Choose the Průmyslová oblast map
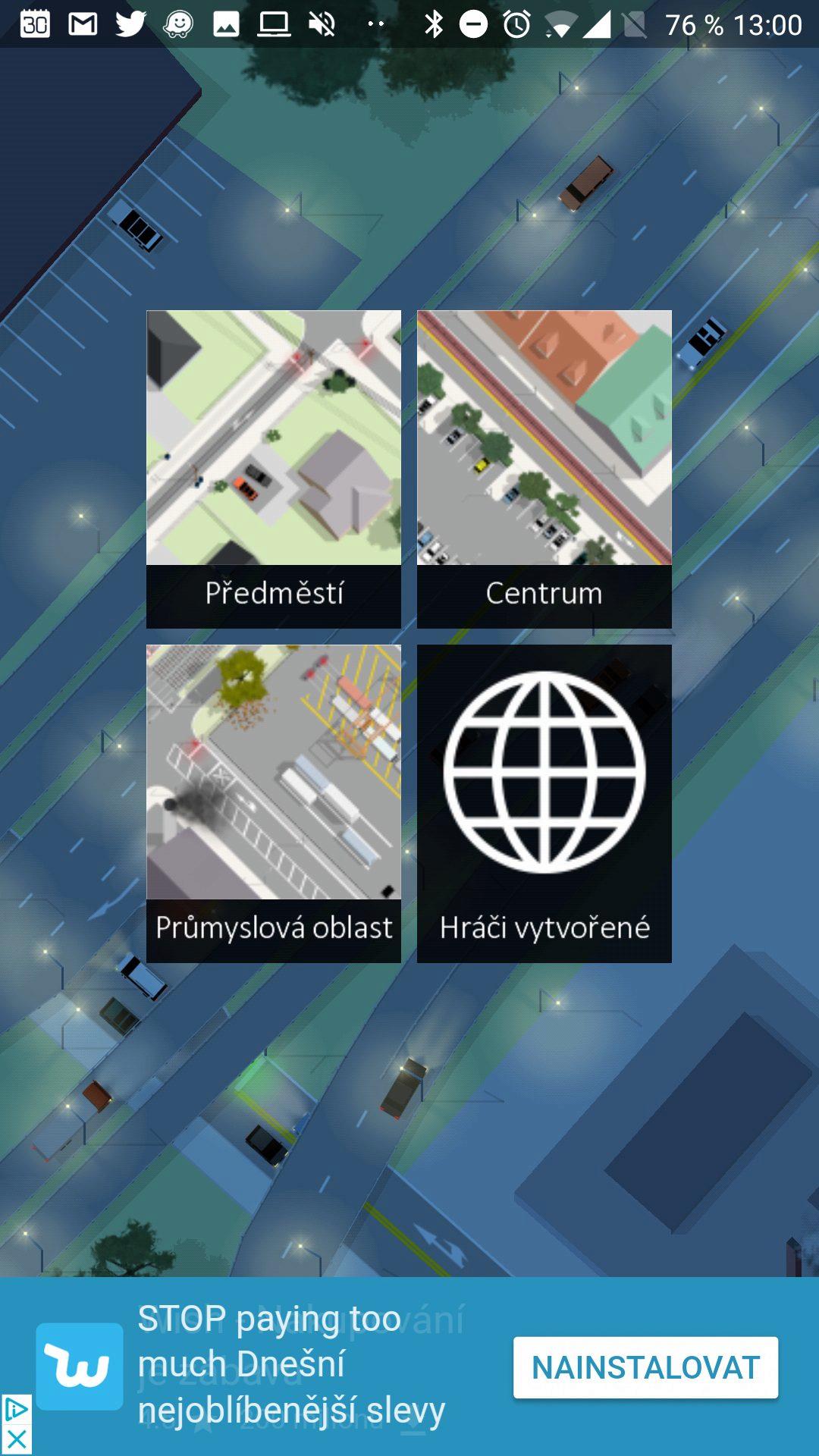Image resolution: width=819 pixels, height=1456 pixels. pyautogui.click(x=274, y=804)
